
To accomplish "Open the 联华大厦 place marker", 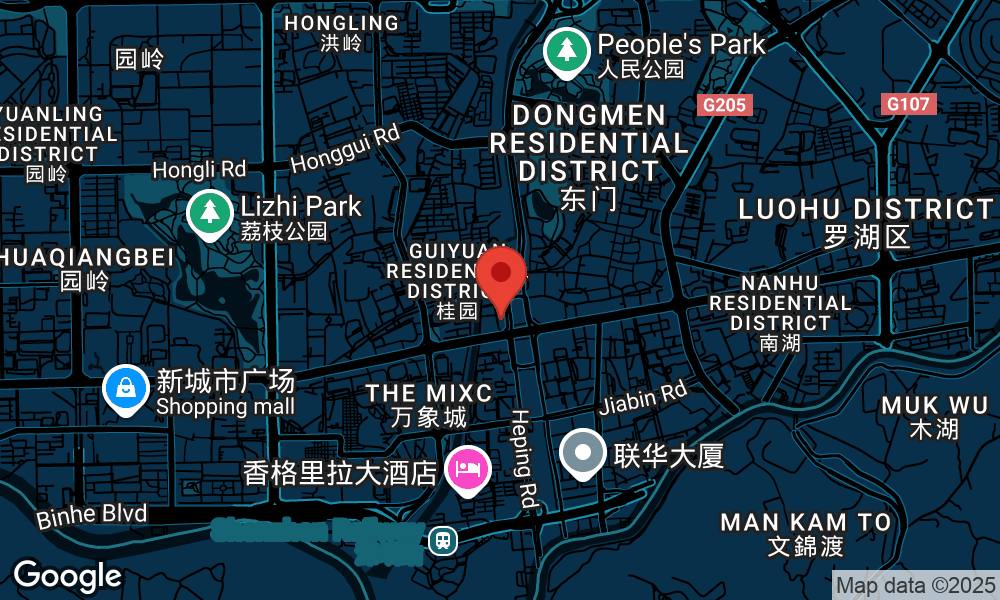I will pyautogui.click(x=582, y=452).
